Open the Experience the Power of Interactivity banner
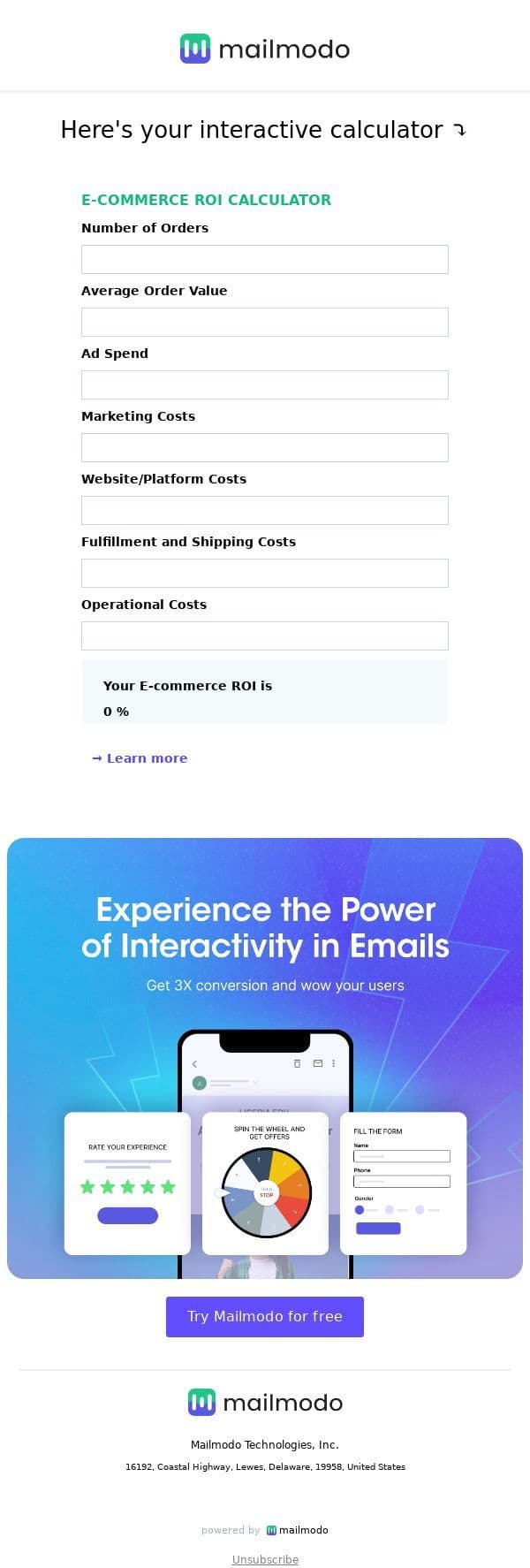530x1568 pixels. [265, 1057]
